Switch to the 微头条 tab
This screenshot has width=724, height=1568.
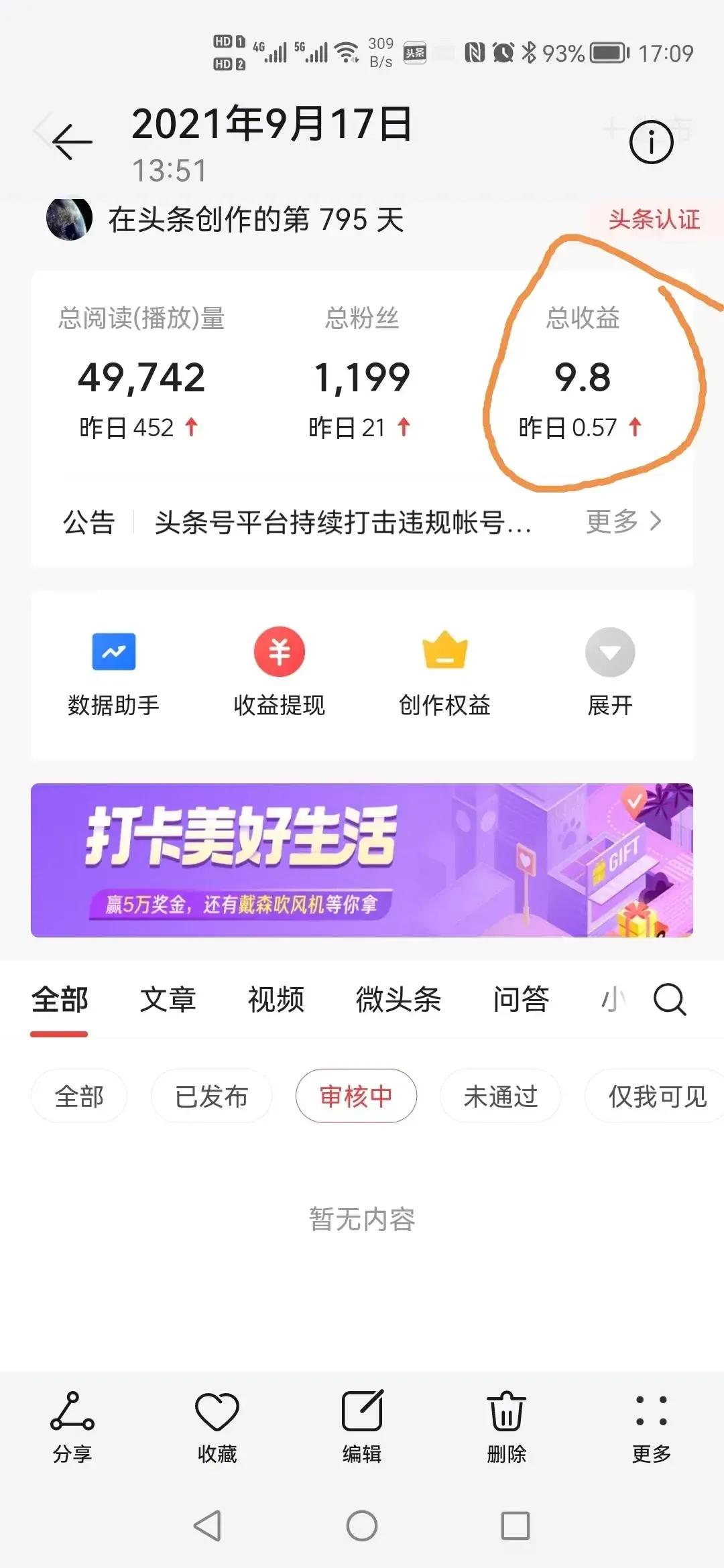click(398, 1000)
